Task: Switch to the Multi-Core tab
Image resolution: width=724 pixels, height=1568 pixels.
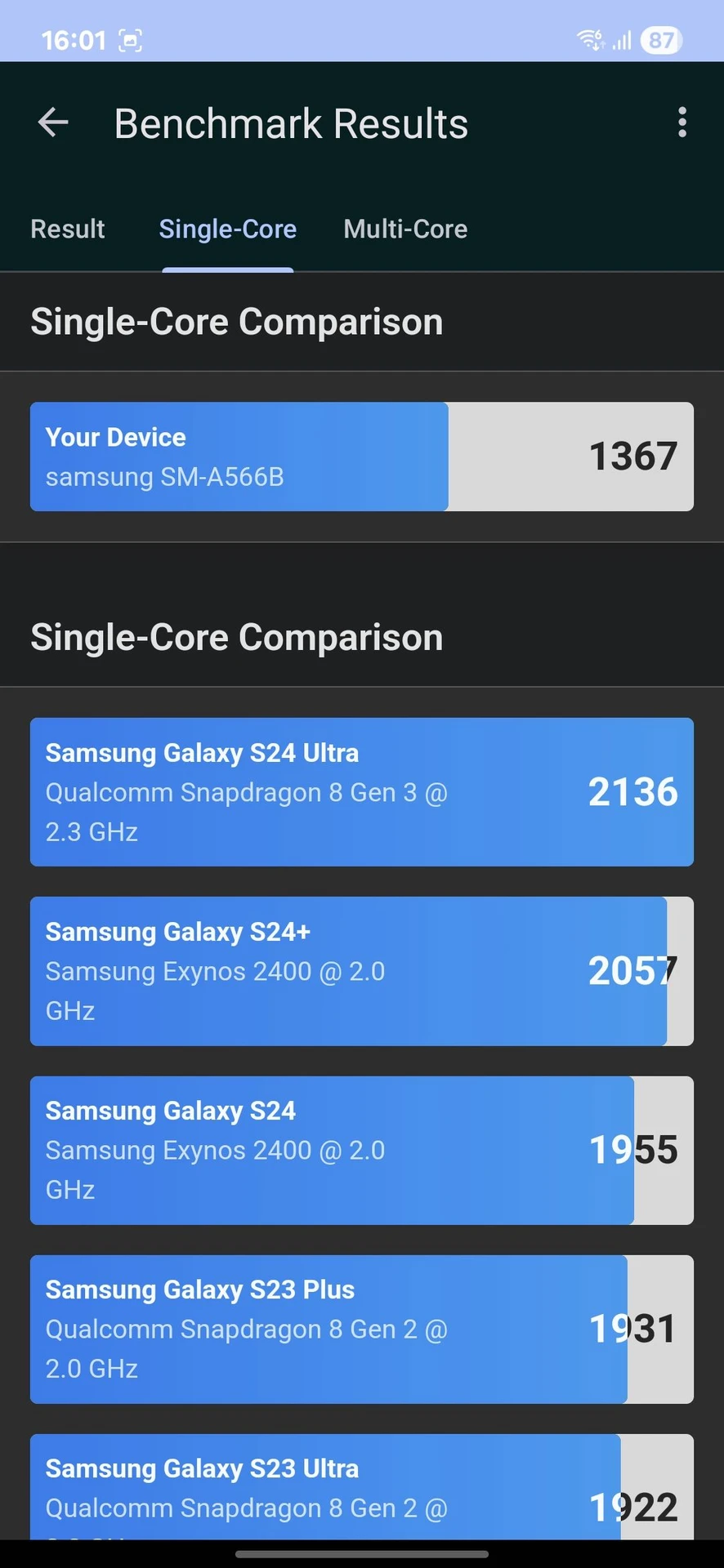Action: (x=405, y=229)
